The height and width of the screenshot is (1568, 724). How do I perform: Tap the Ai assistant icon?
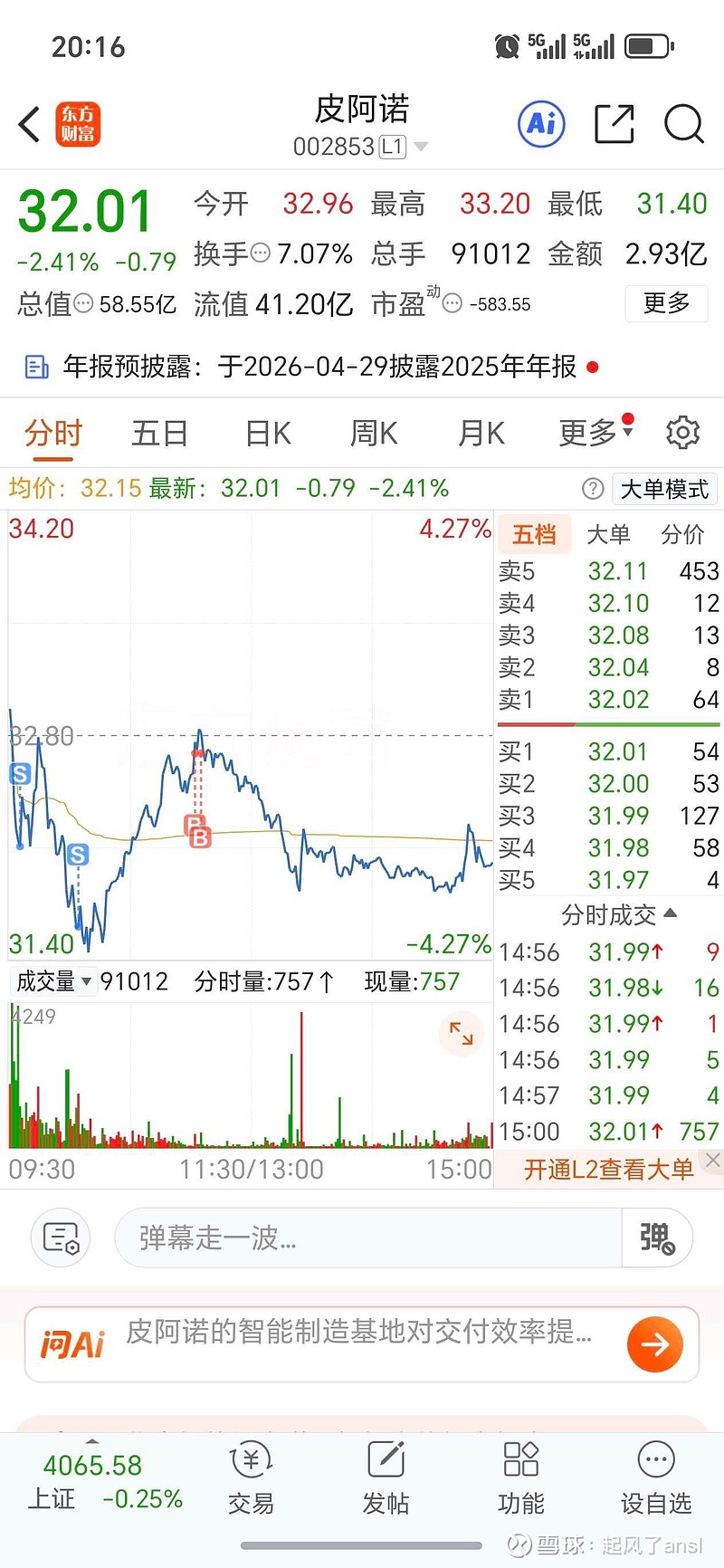pyautogui.click(x=540, y=125)
